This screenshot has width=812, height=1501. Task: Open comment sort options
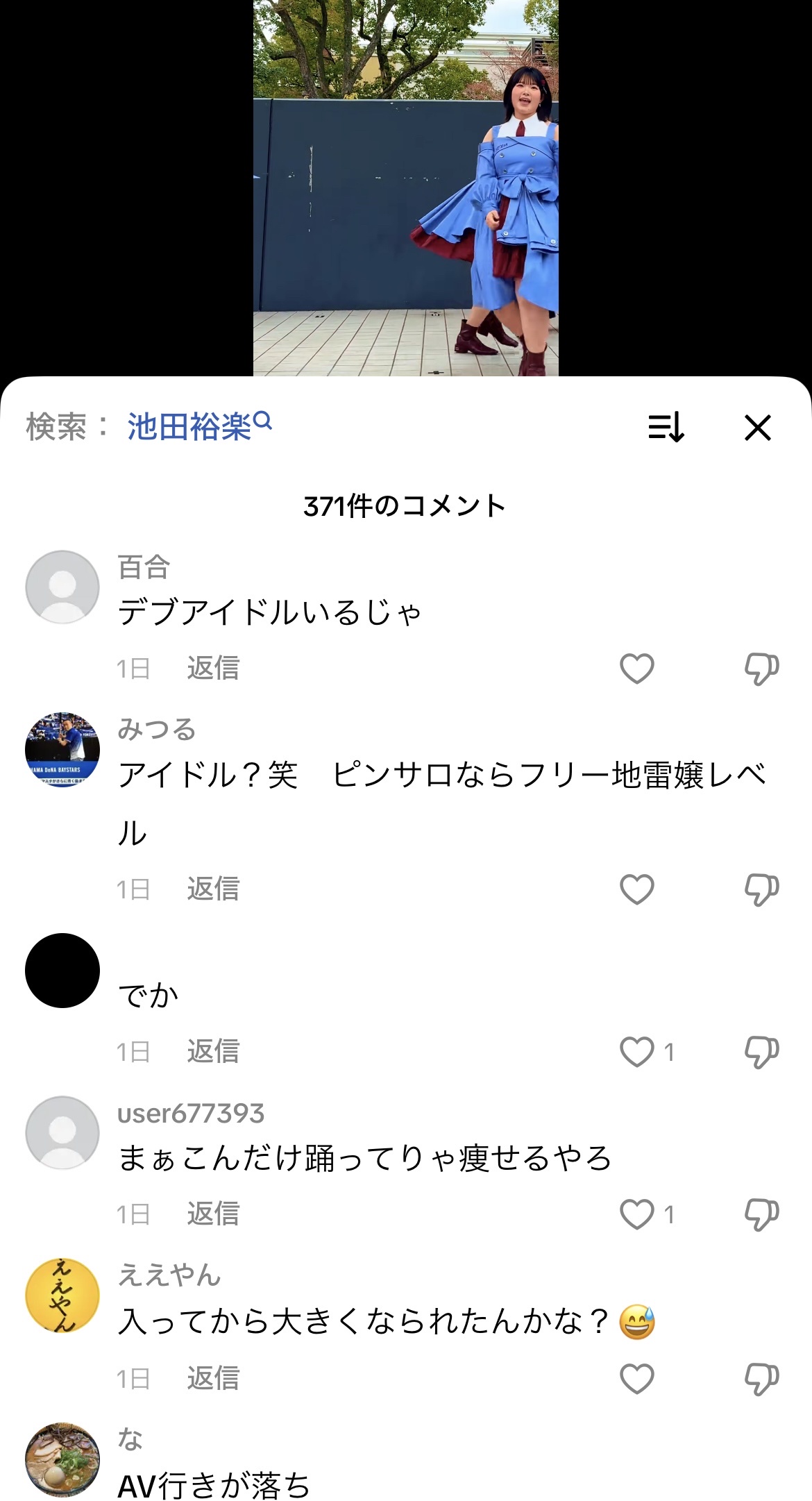tap(666, 428)
